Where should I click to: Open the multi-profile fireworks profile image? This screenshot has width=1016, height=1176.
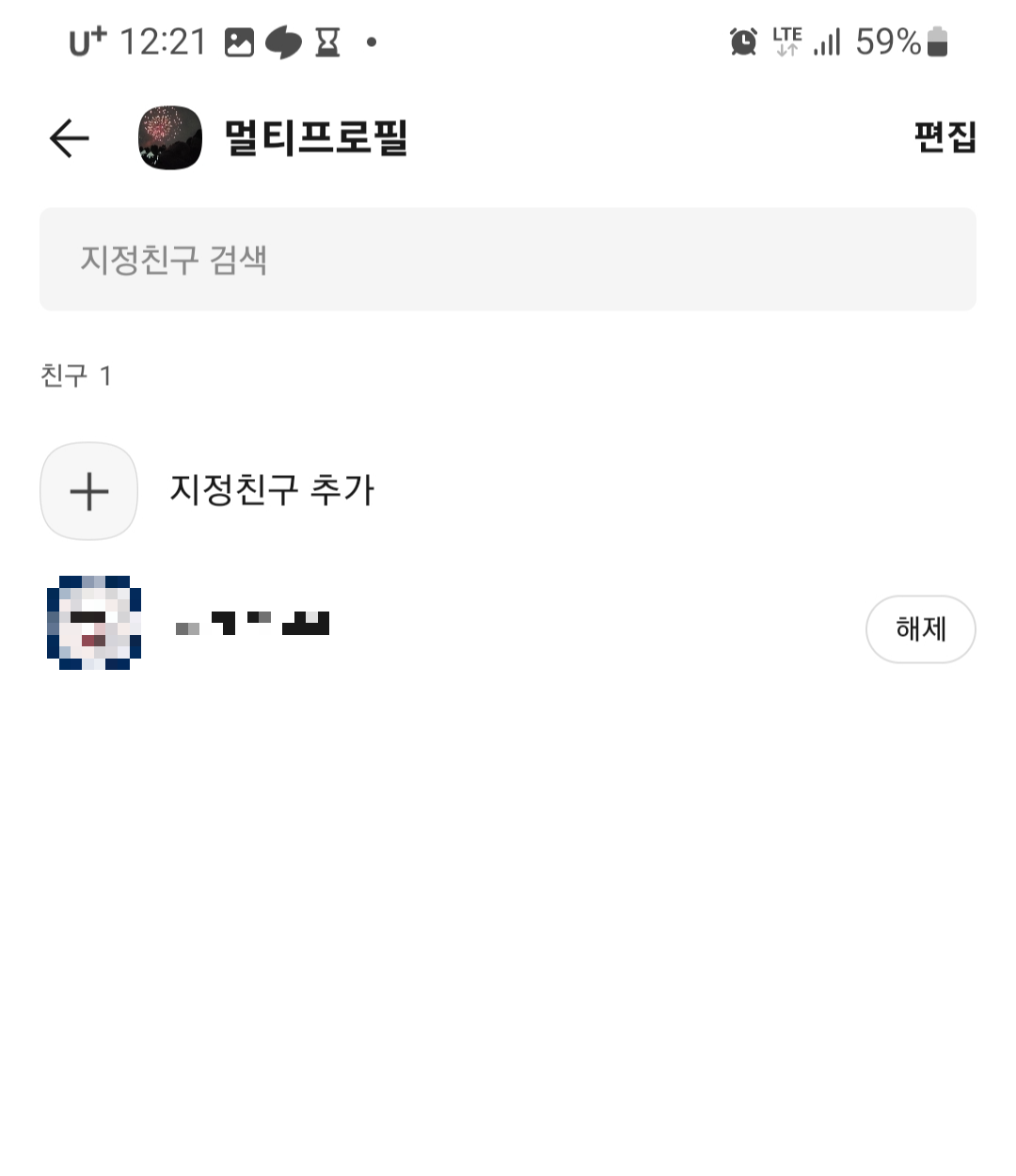click(x=169, y=137)
